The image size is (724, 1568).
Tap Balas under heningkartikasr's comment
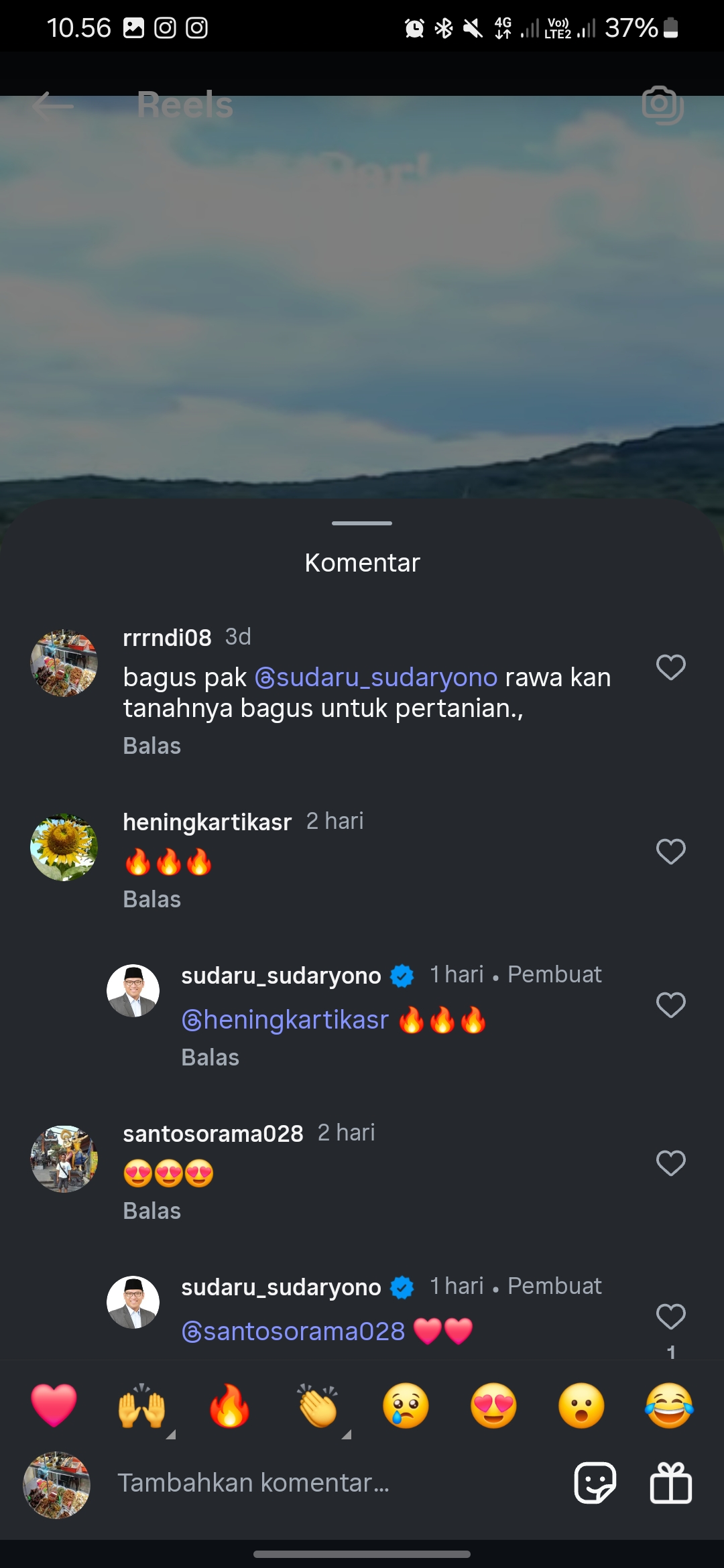[152, 899]
